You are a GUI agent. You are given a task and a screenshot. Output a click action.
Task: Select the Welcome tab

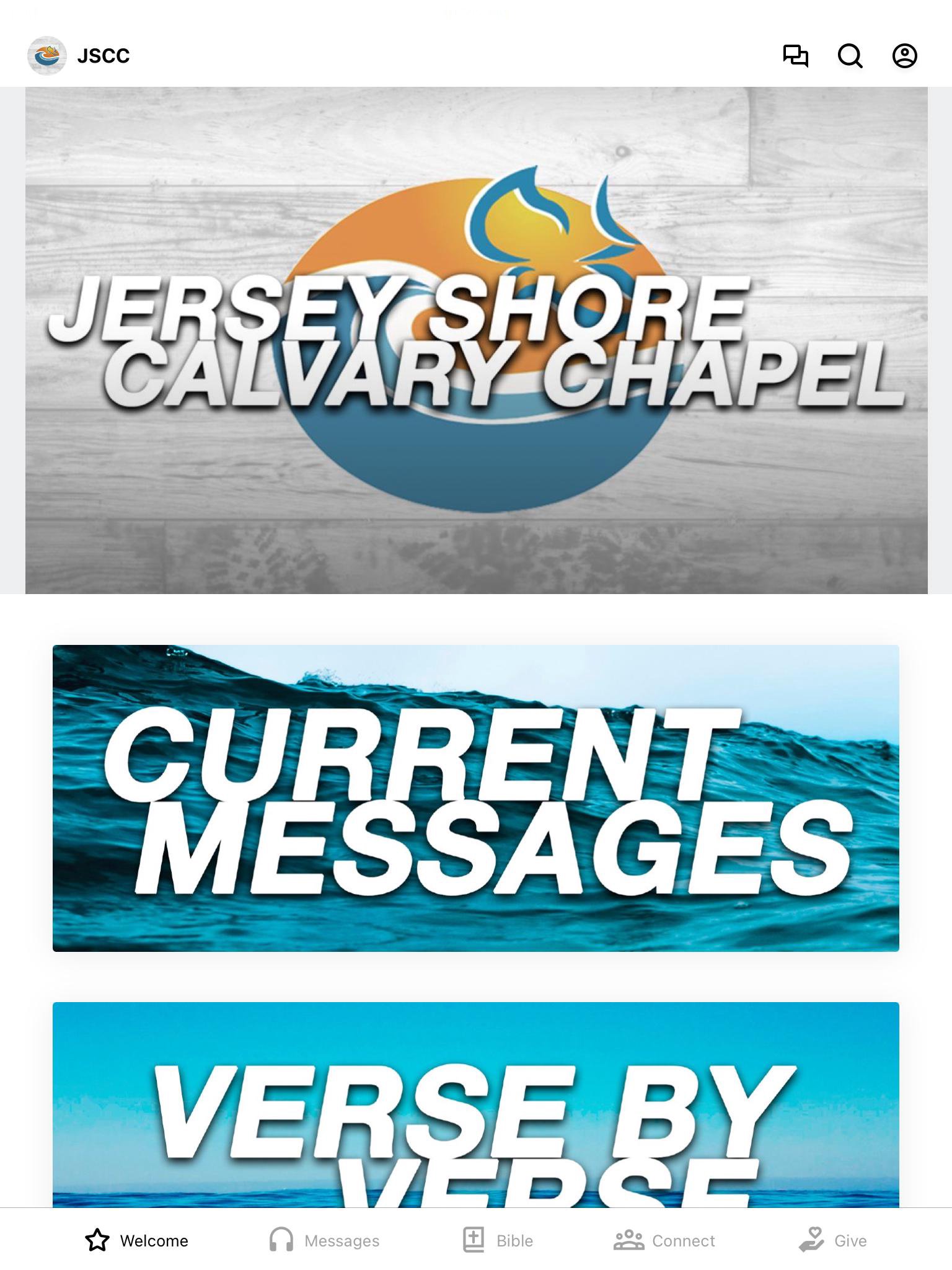point(137,1240)
